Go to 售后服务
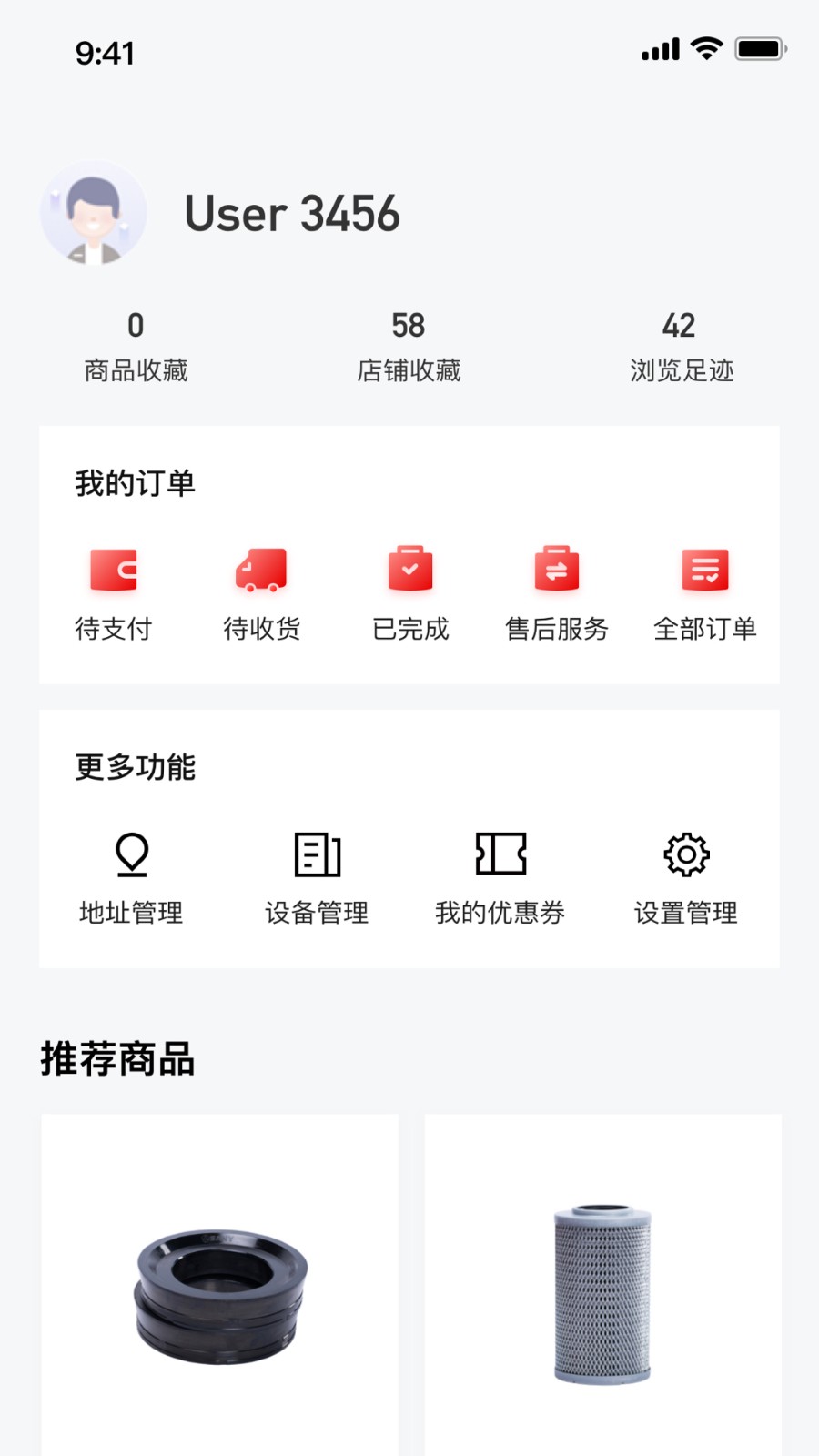The width and height of the screenshot is (819, 1456). (x=557, y=590)
